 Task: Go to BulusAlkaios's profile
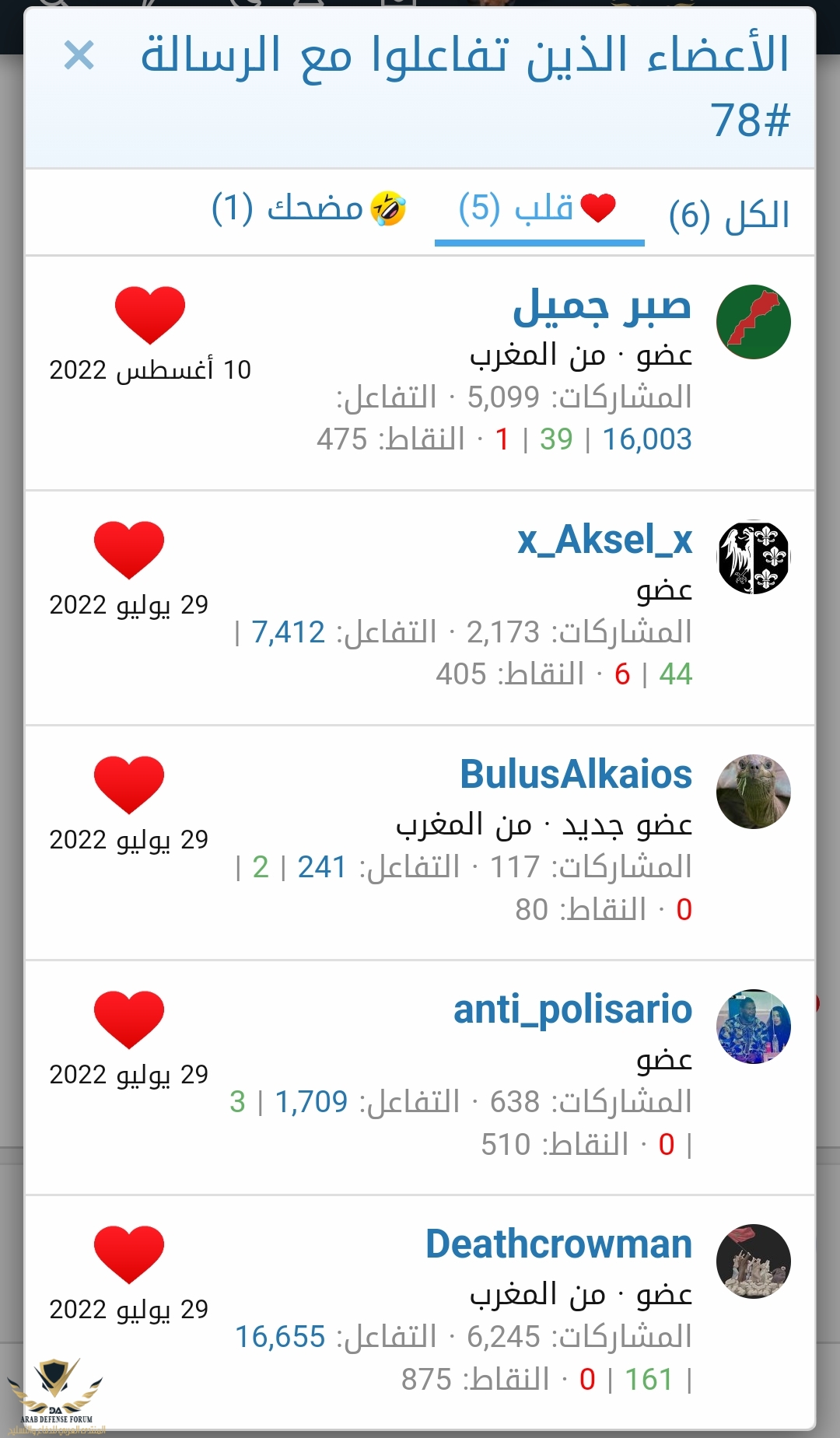tap(576, 775)
